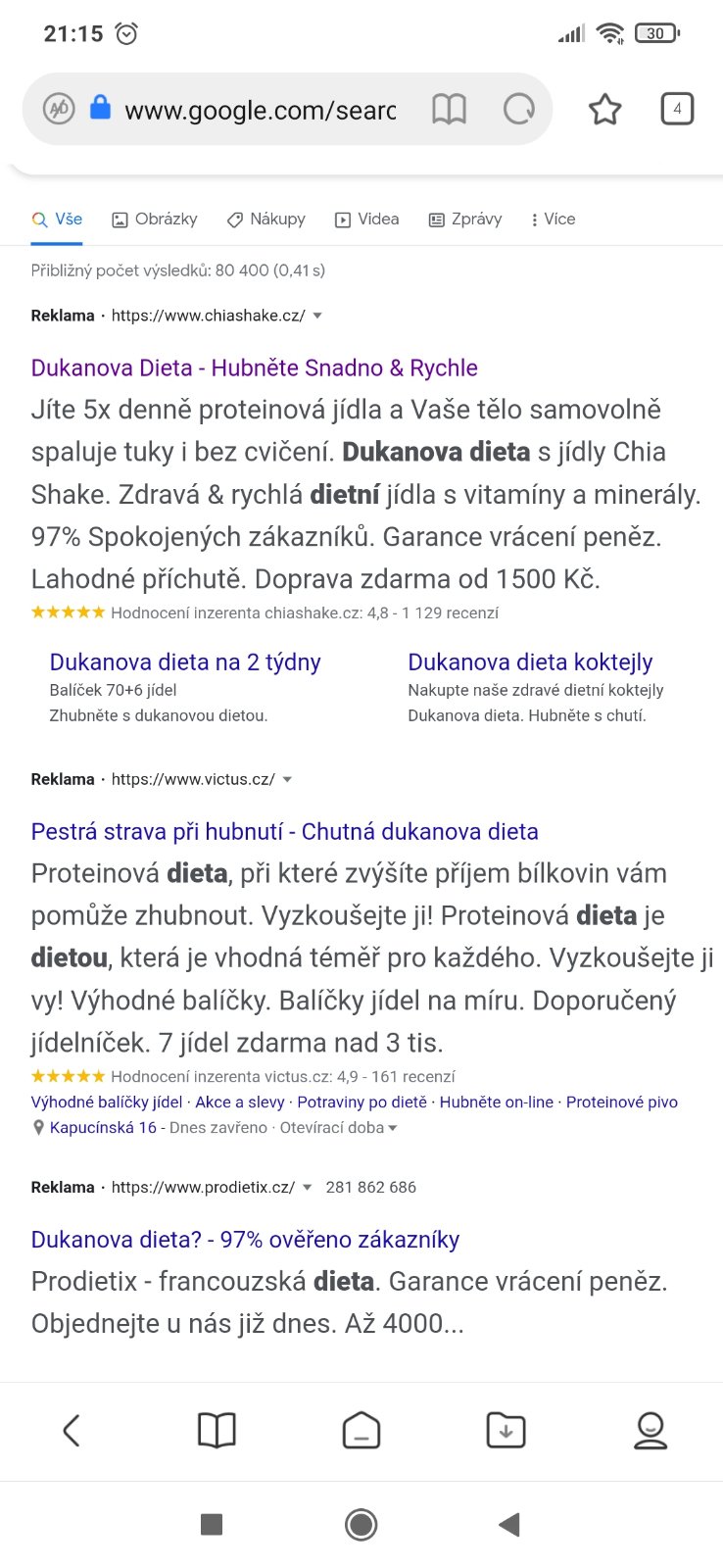This screenshot has height=1568, width=723.
Task: Open the Proteinové pivo link
Action: pyautogui.click(x=621, y=1102)
